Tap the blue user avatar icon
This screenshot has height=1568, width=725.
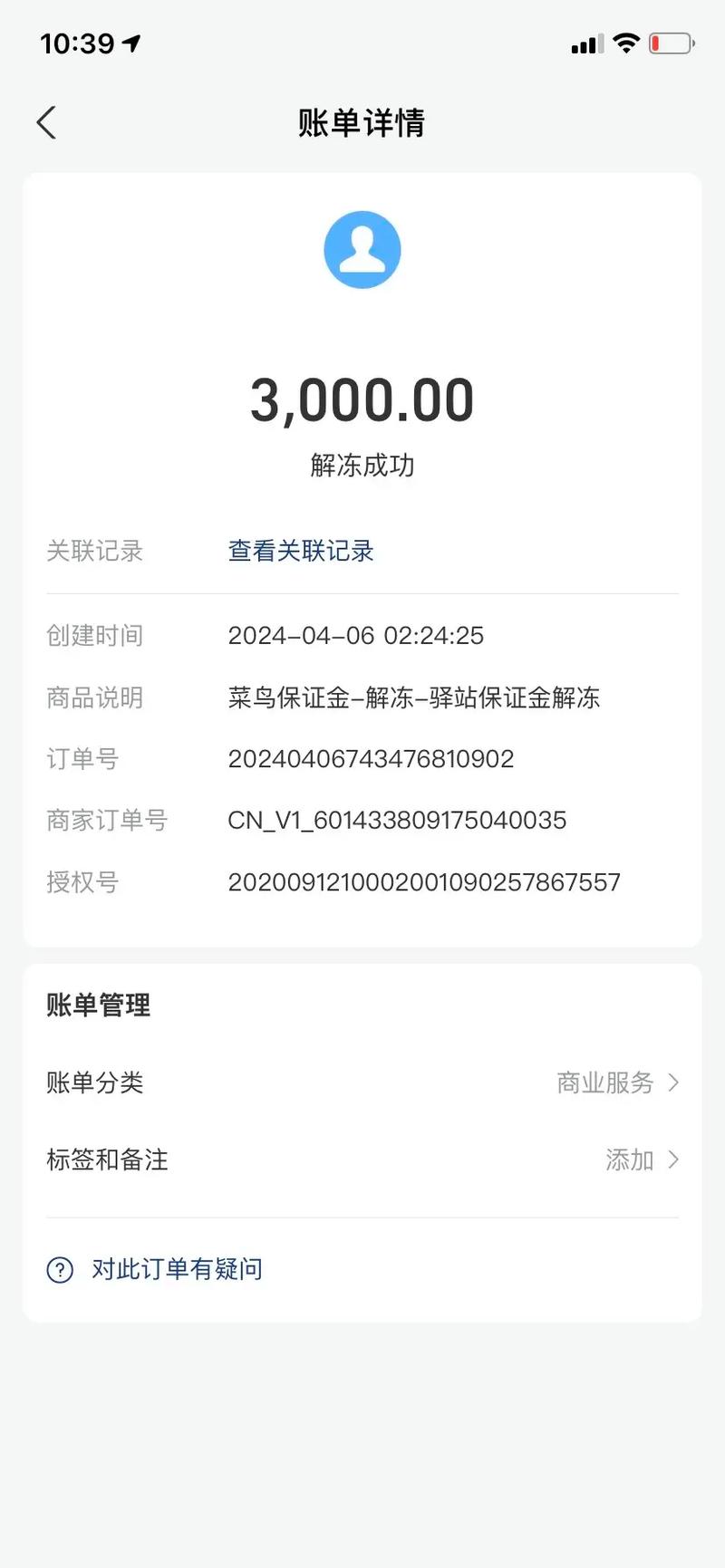point(362,249)
